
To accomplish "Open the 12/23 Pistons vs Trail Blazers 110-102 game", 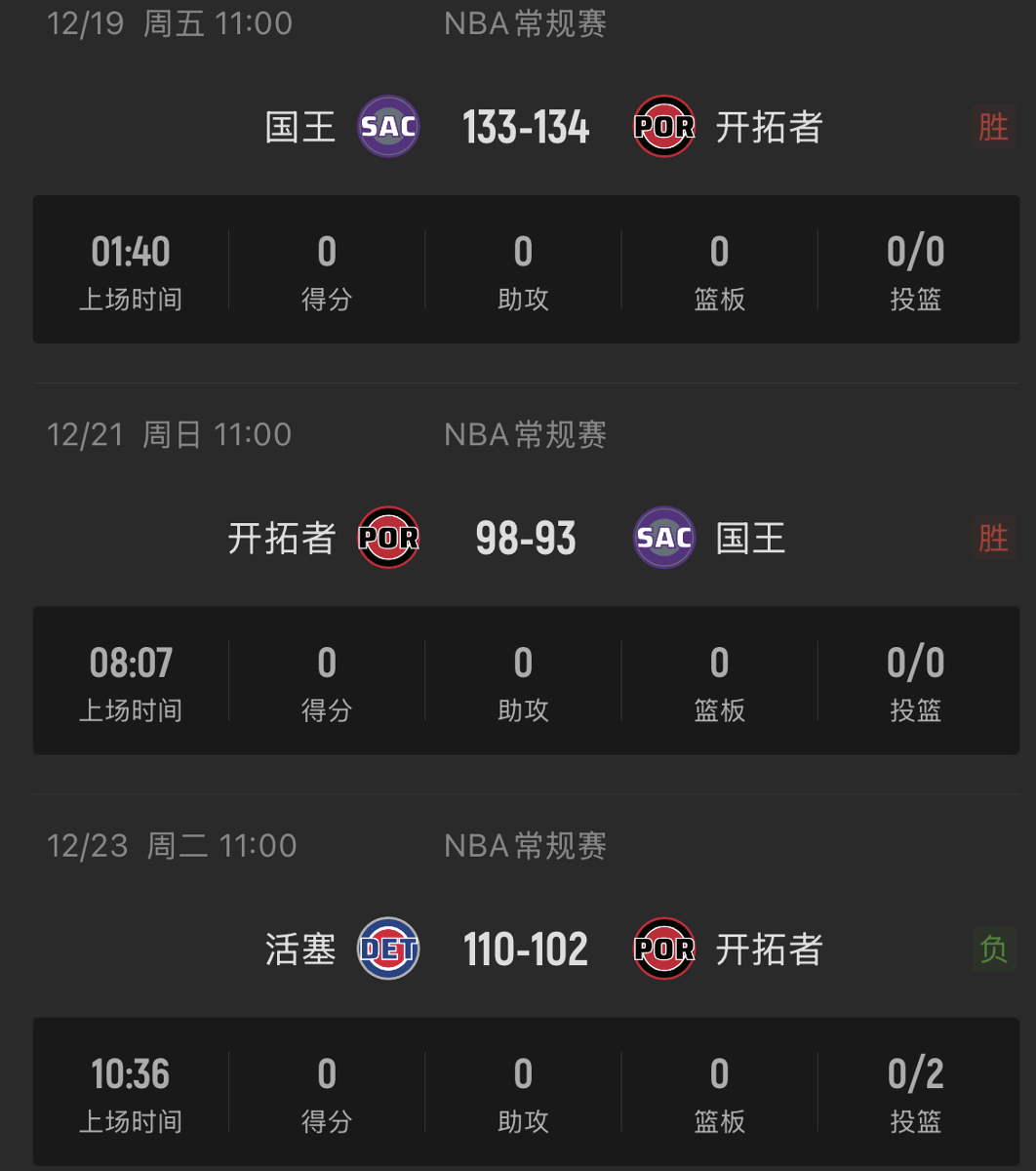I will click(x=526, y=949).
